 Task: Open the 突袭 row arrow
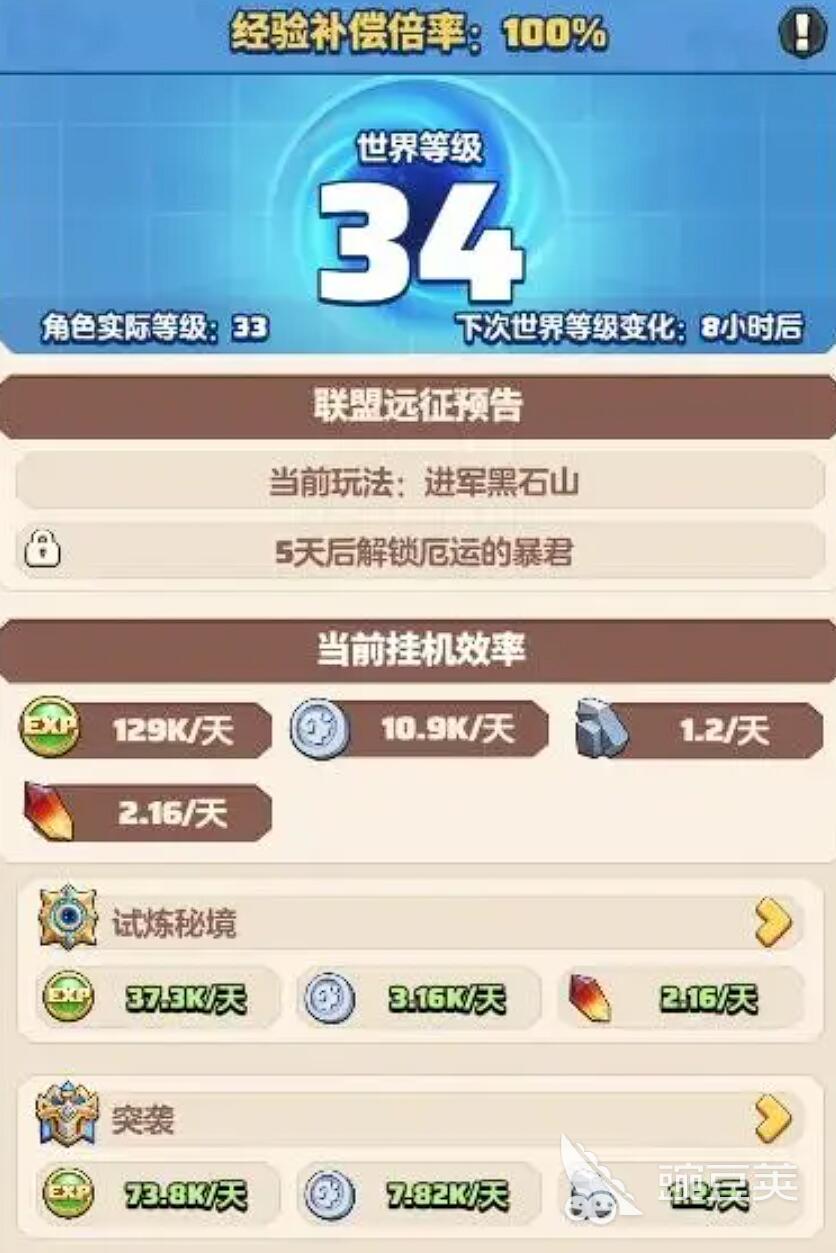pos(773,1118)
